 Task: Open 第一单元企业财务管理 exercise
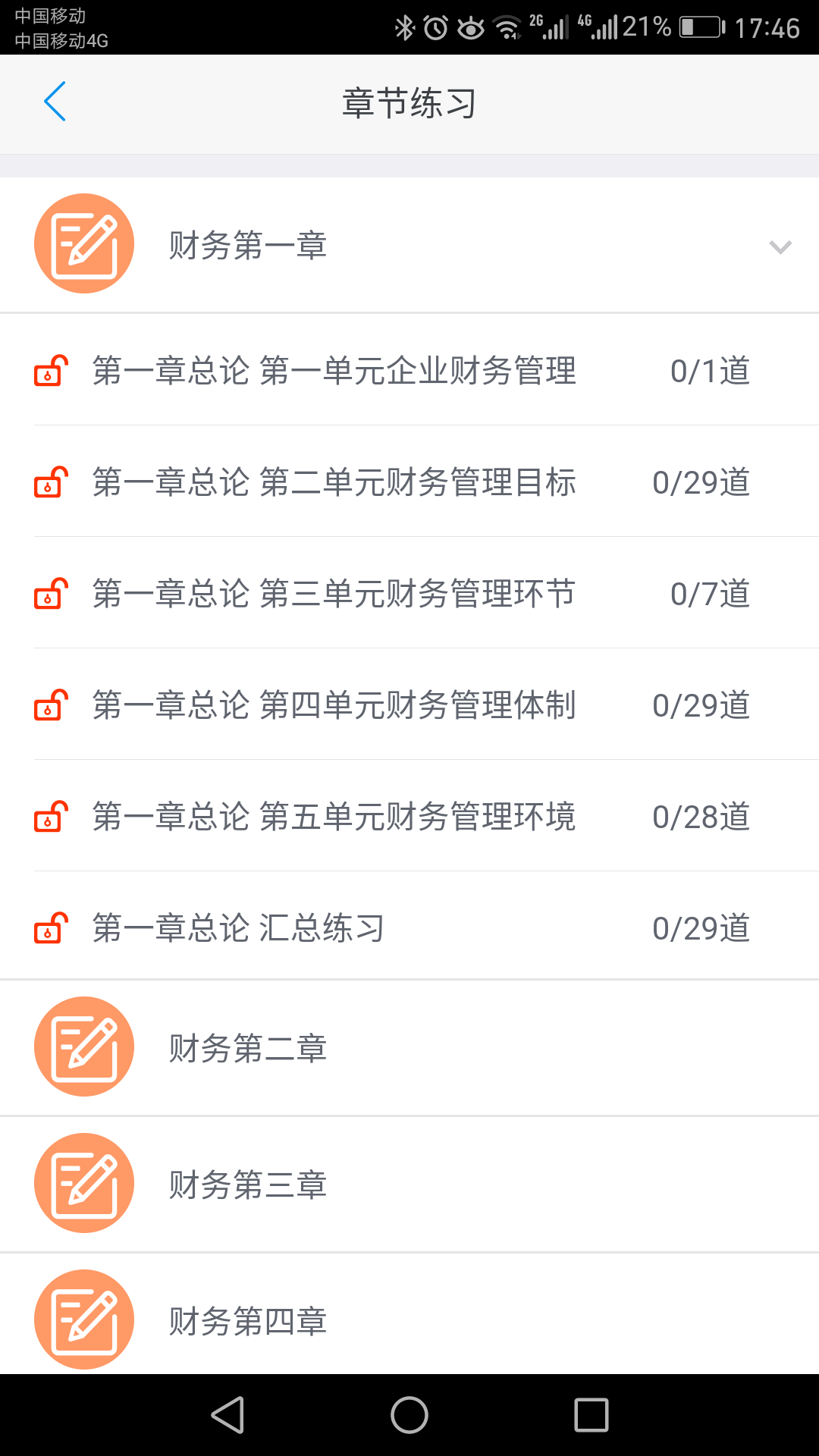tap(409, 371)
